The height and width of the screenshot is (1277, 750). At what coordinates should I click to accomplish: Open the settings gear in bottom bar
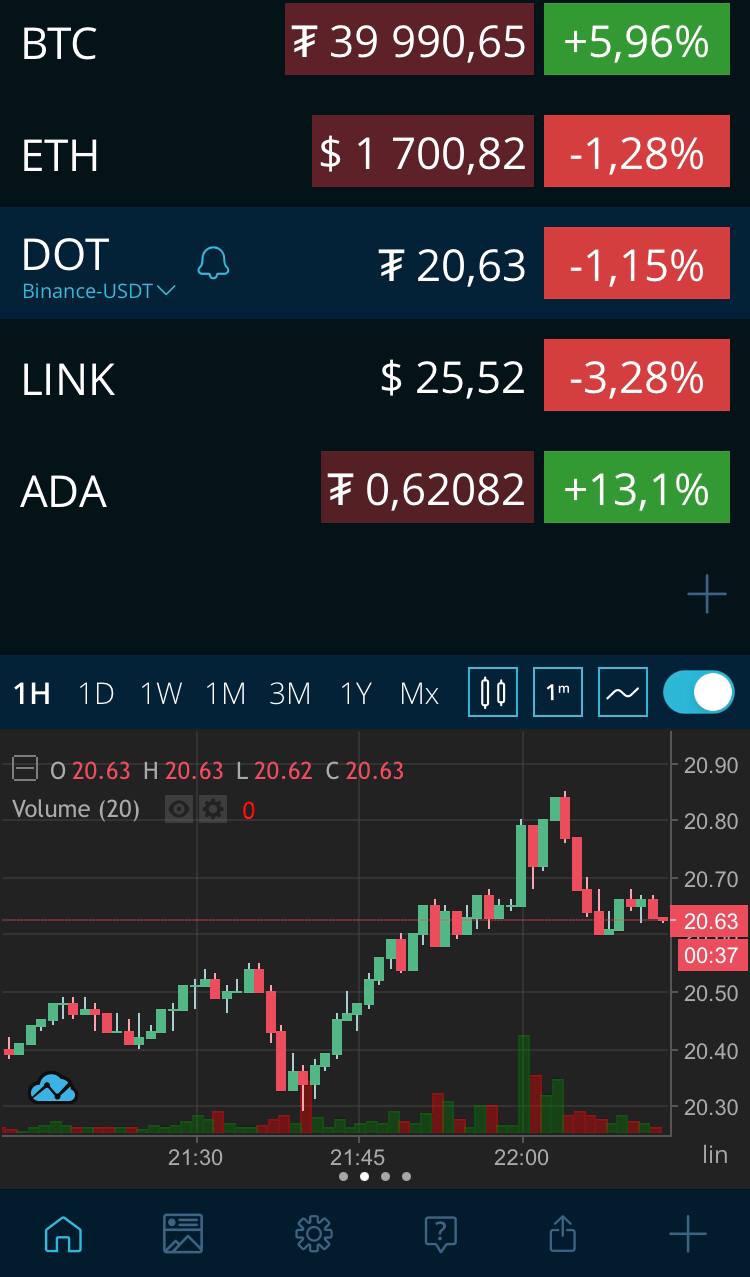(314, 1233)
